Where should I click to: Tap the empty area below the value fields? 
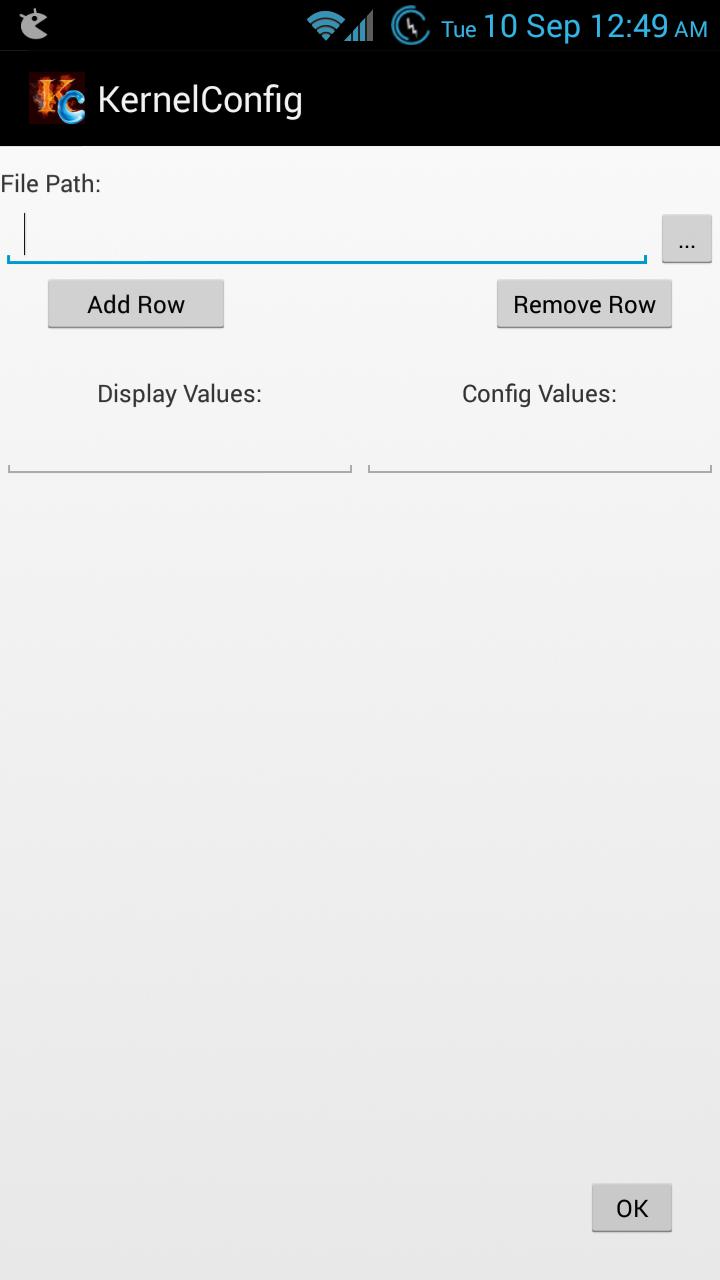360,800
